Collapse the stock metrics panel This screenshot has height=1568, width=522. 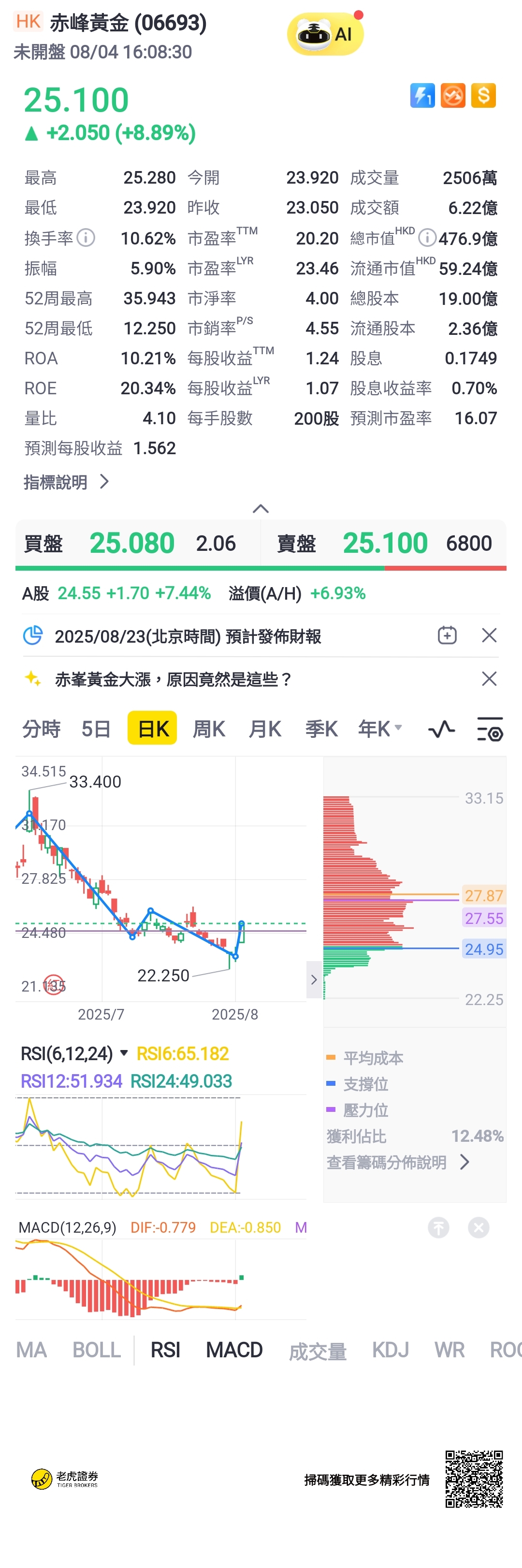(261, 509)
